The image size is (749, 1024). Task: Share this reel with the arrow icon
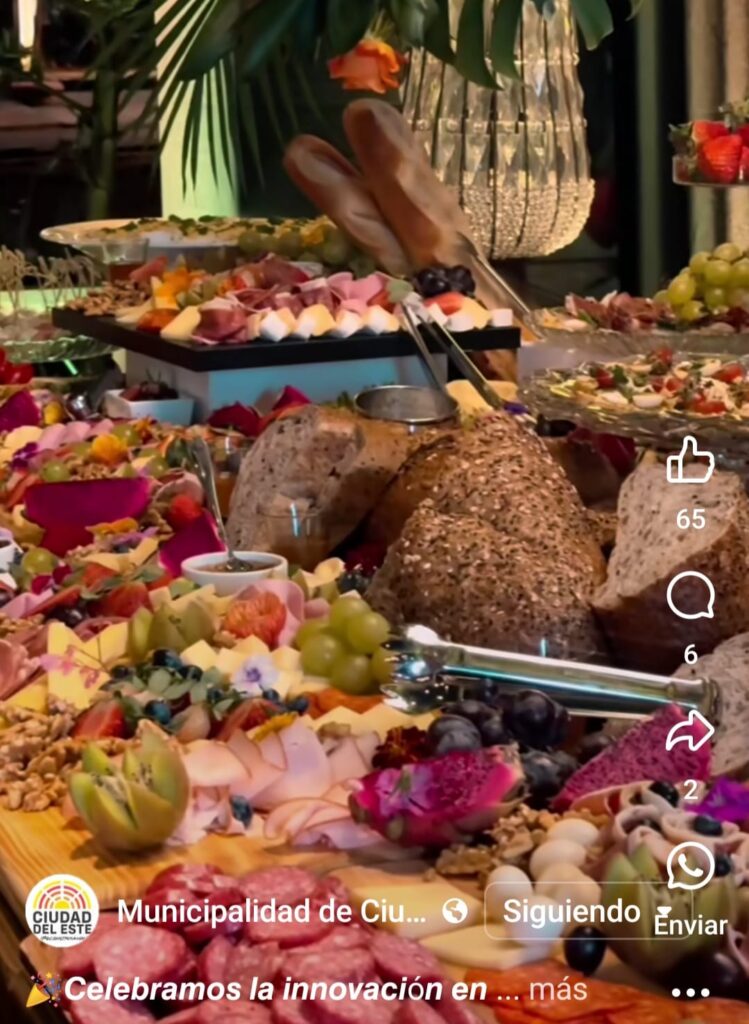coord(691,731)
